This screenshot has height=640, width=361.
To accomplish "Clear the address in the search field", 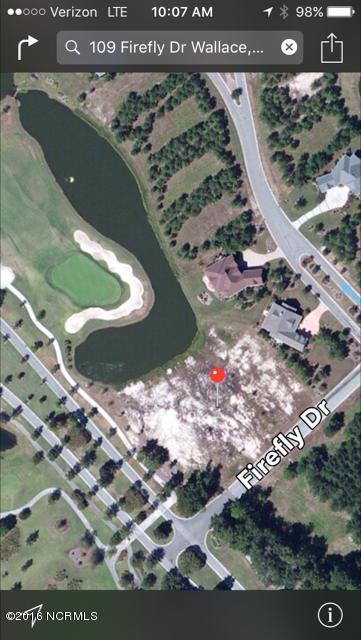I will (x=289, y=48).
